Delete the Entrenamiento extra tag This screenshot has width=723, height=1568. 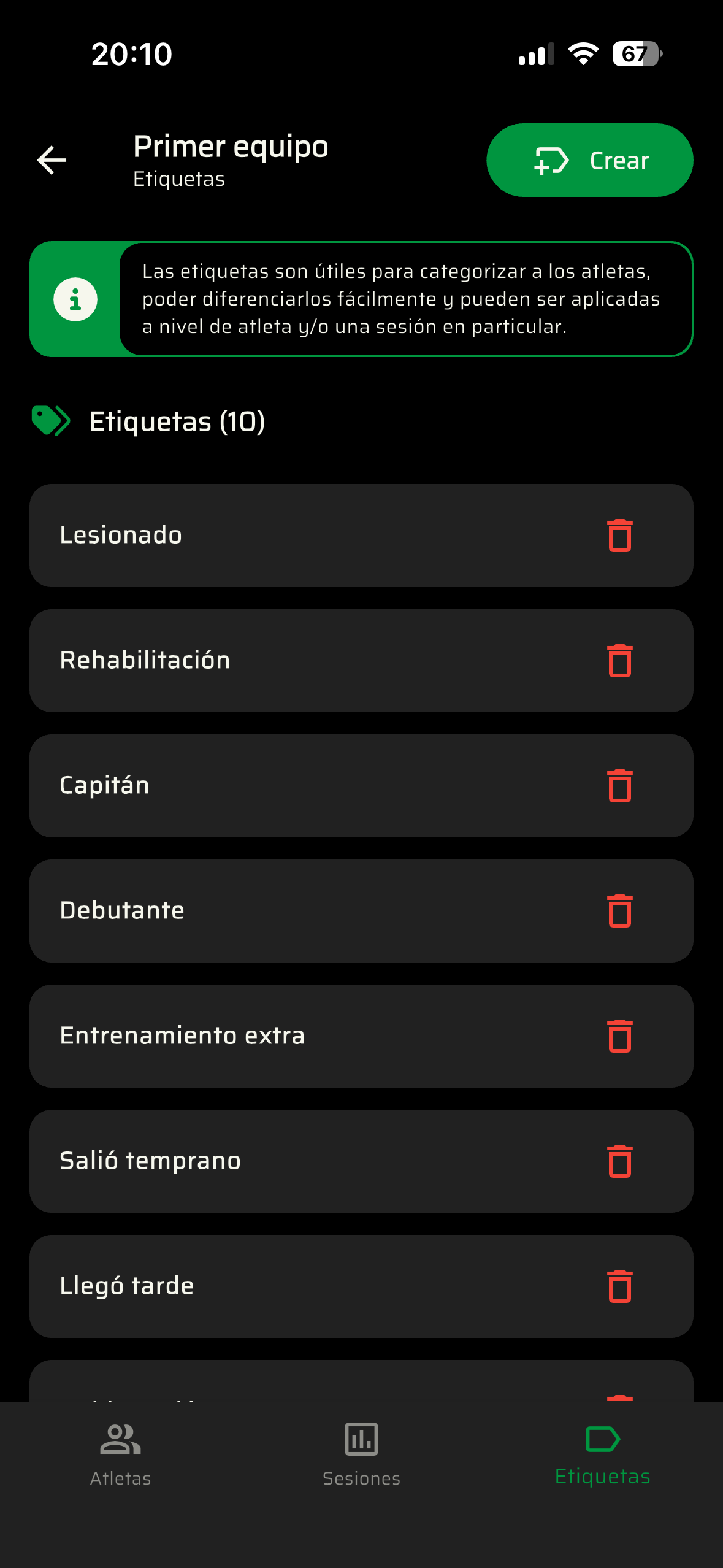point(620,1036)
